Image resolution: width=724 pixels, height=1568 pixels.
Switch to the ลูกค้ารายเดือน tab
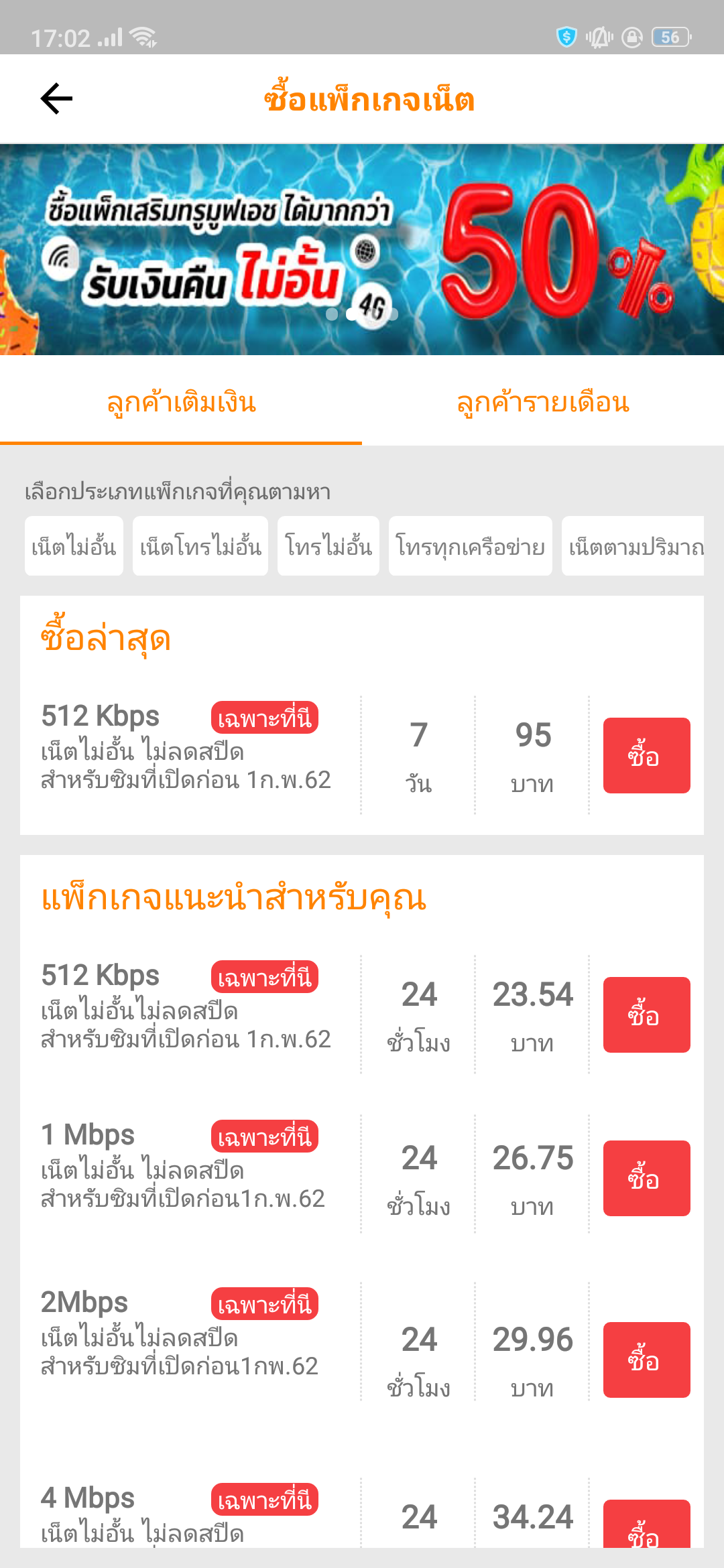click(543, 403)
